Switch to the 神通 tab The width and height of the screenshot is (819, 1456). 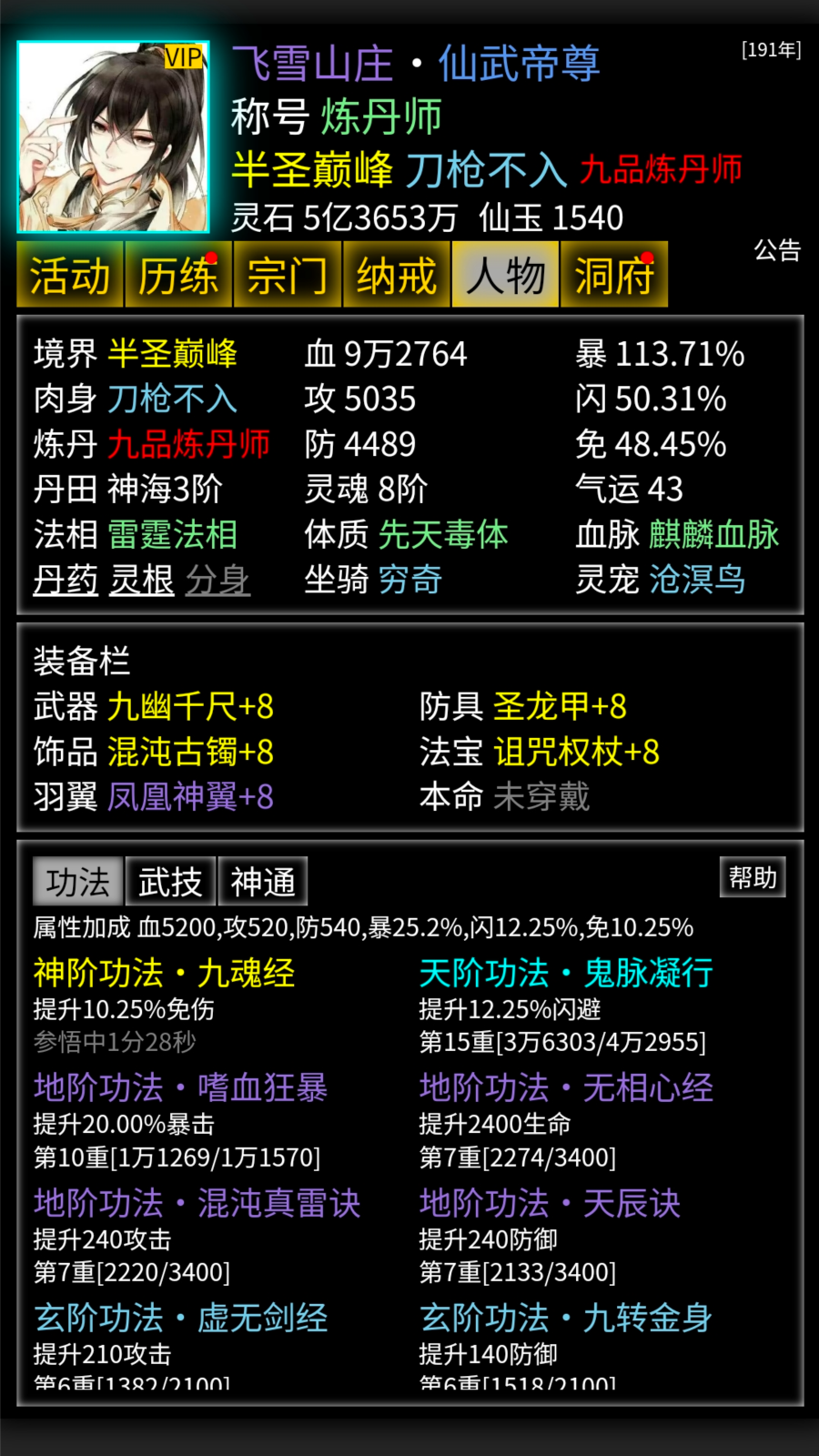tap(263, 882)
